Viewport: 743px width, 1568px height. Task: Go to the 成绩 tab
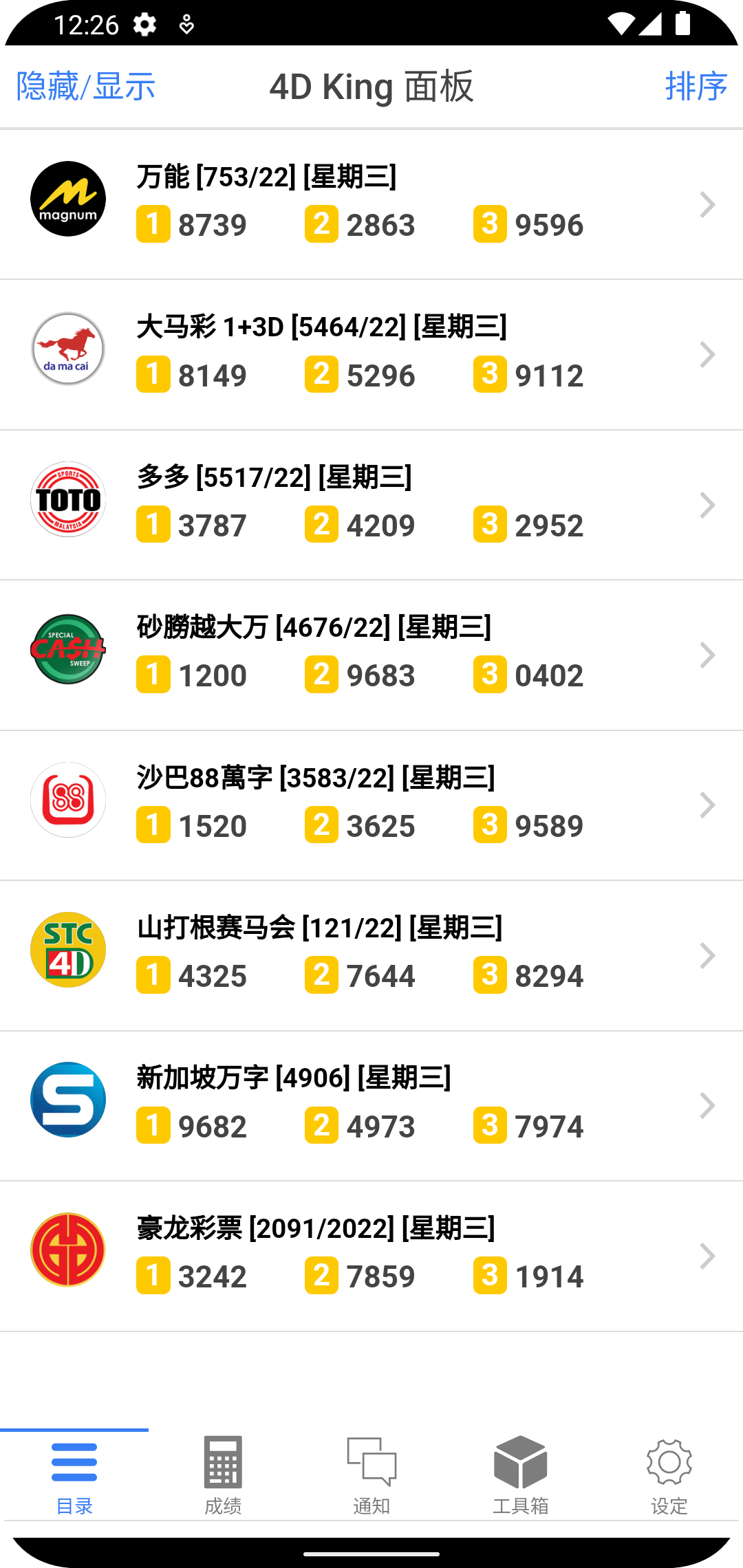tap(223, 1475)
